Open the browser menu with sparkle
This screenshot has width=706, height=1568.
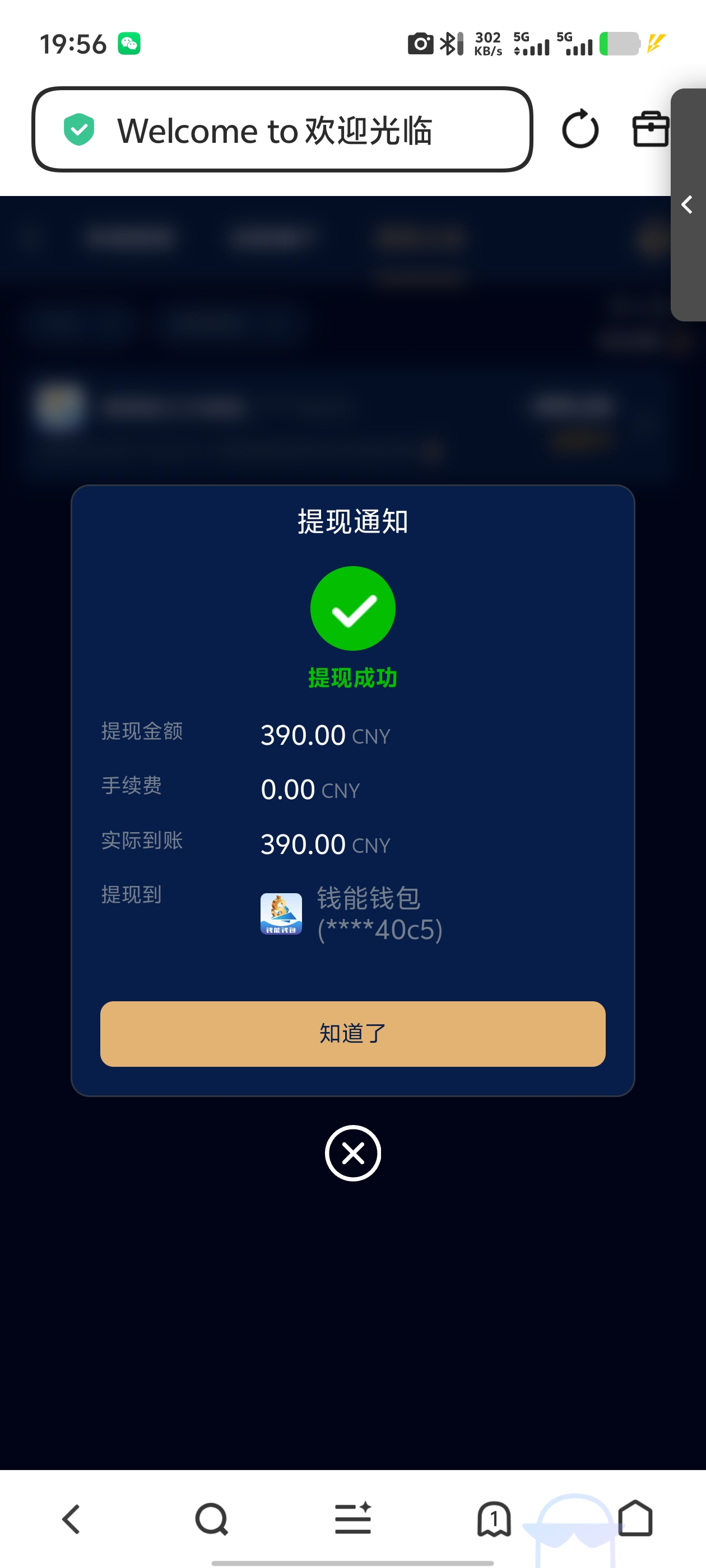[352, 1519]
